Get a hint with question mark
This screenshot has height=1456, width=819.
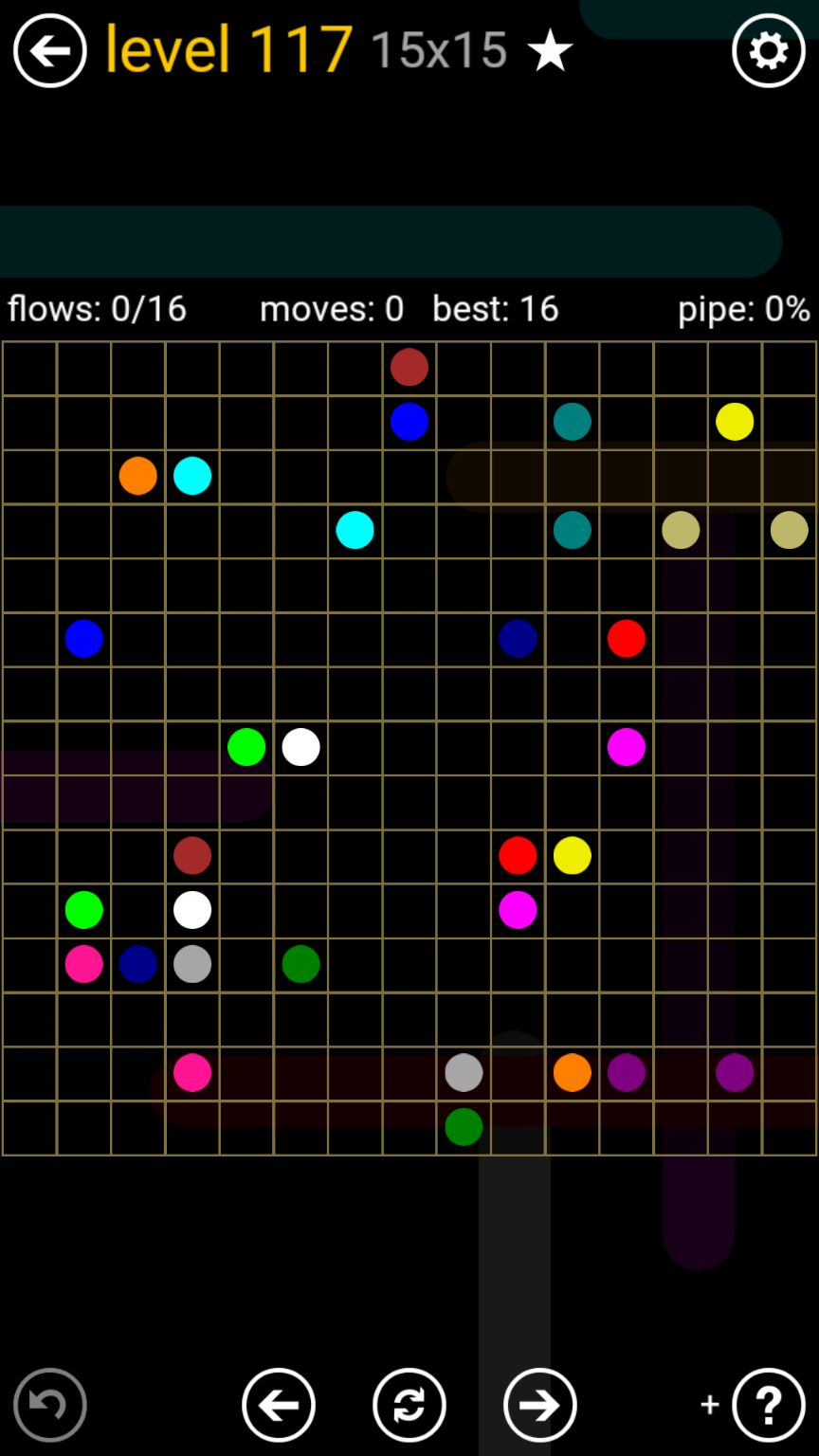point(768,1404)
